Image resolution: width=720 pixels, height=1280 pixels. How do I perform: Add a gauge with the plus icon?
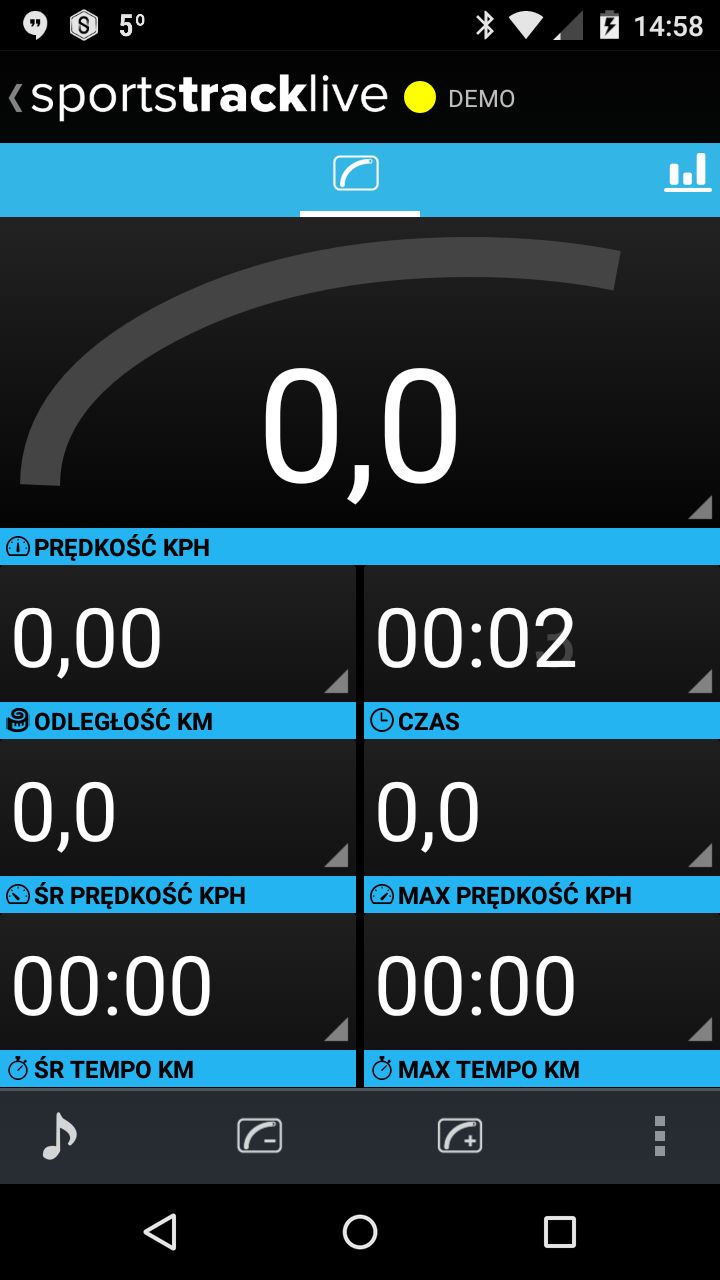(460, 1136)
